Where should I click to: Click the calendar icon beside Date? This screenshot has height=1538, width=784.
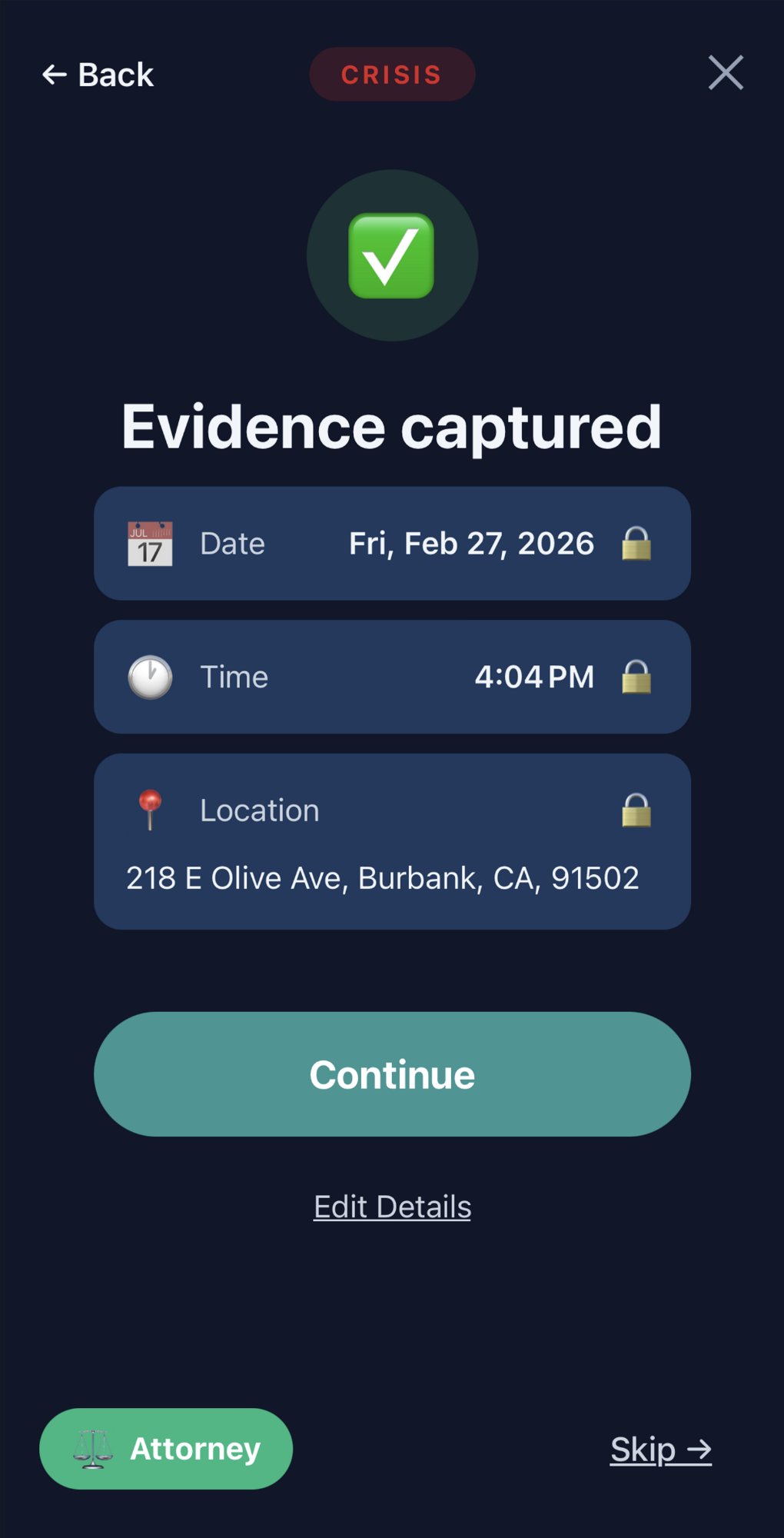(x=149, y=542)
